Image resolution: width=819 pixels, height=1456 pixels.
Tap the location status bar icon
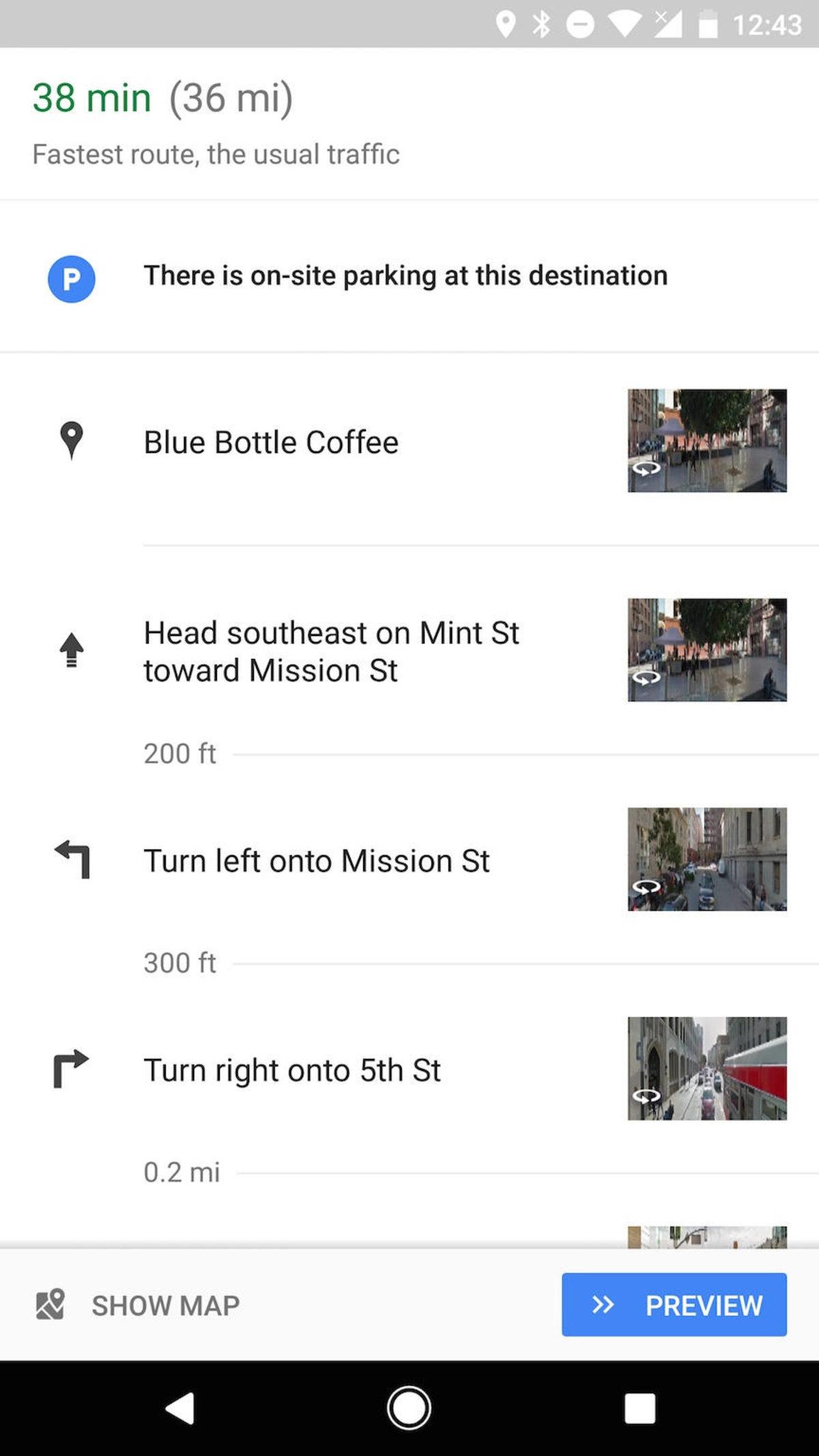click(506, 25)
